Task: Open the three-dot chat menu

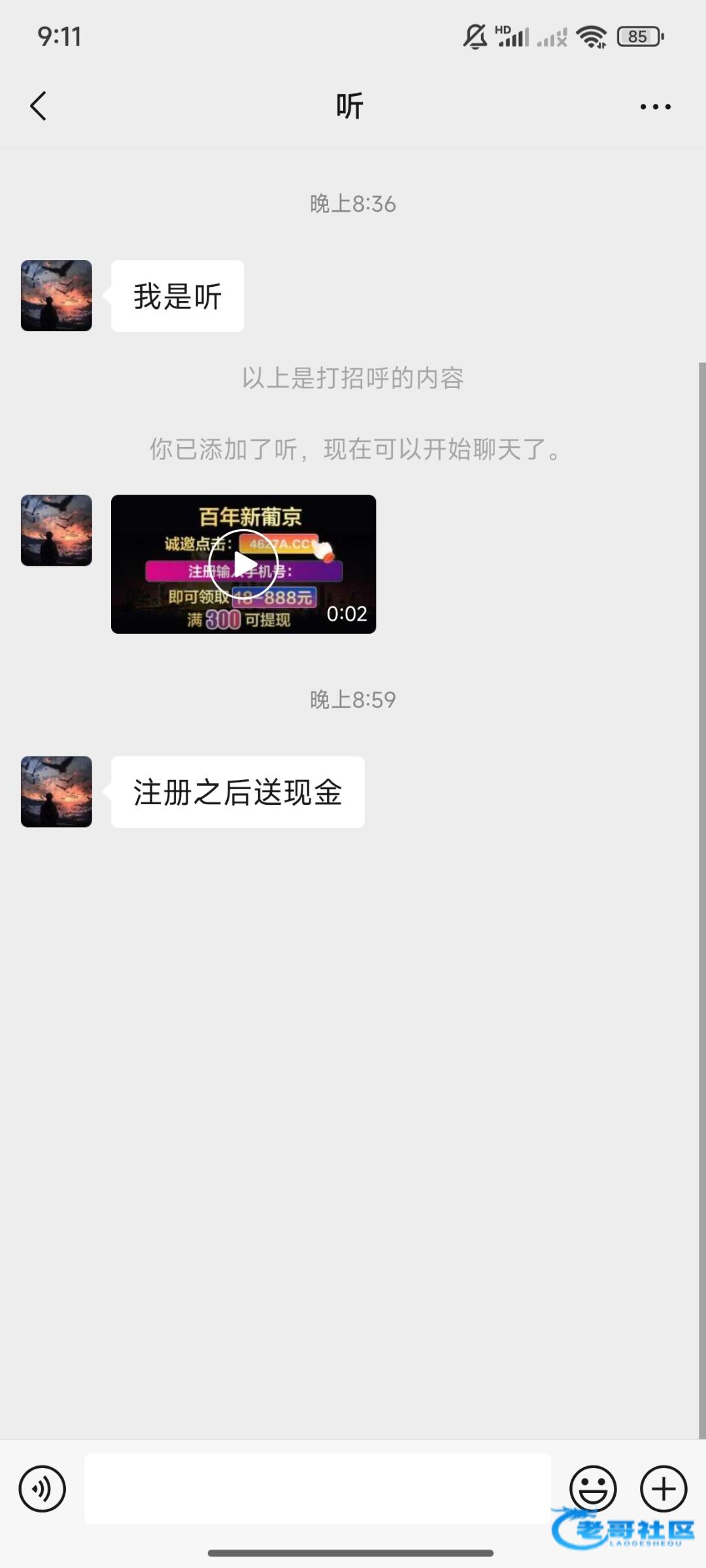Action: [655, 106]
